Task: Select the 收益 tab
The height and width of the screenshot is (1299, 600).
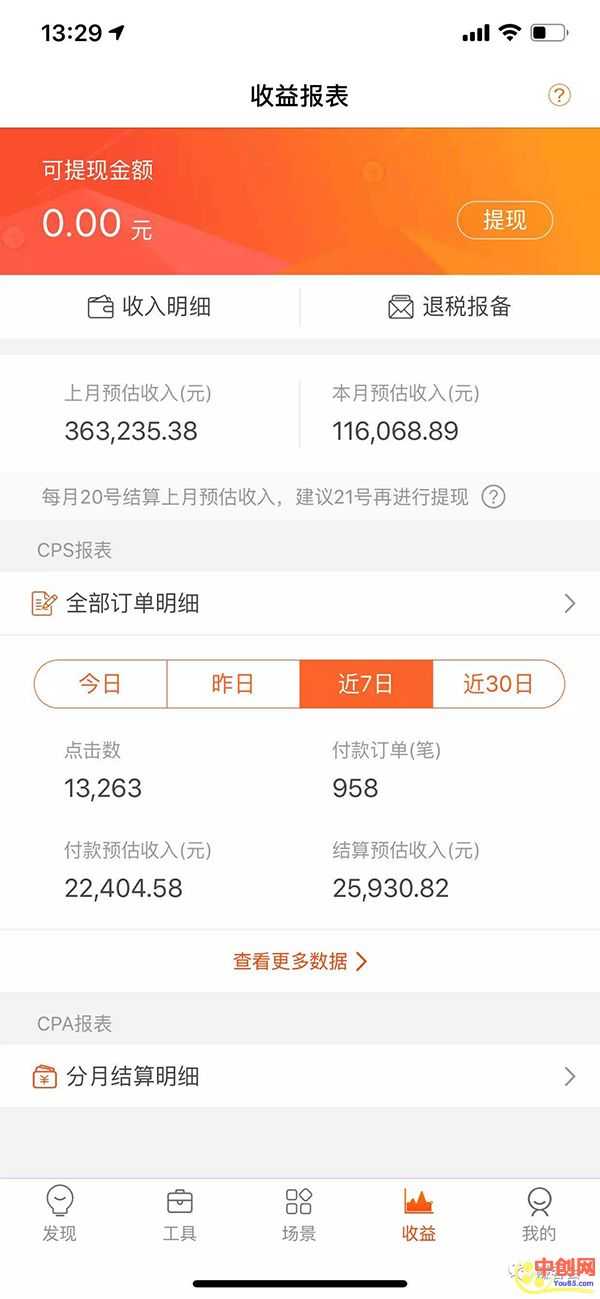Action: coord(419,1214)
